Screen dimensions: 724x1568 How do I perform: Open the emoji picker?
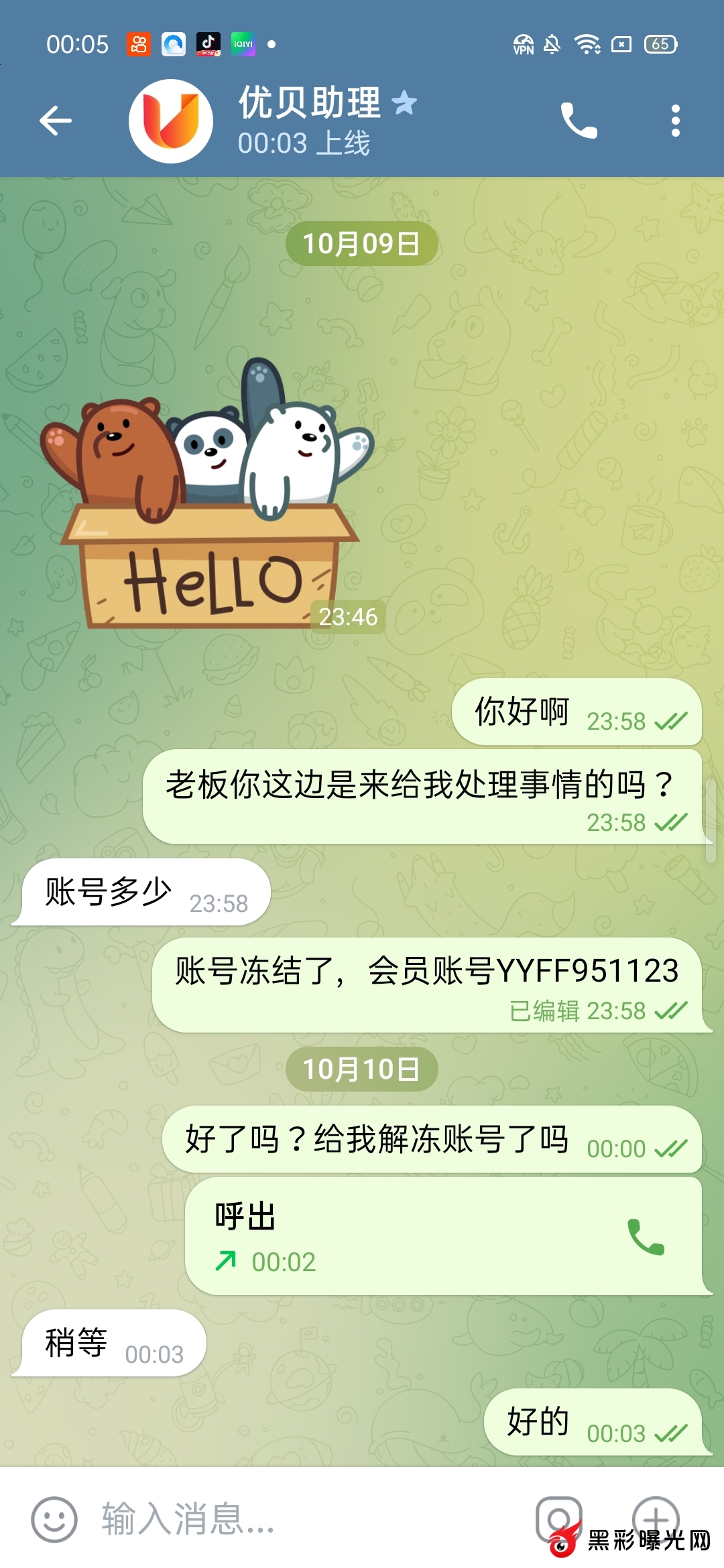click(x=54, y=1519)
